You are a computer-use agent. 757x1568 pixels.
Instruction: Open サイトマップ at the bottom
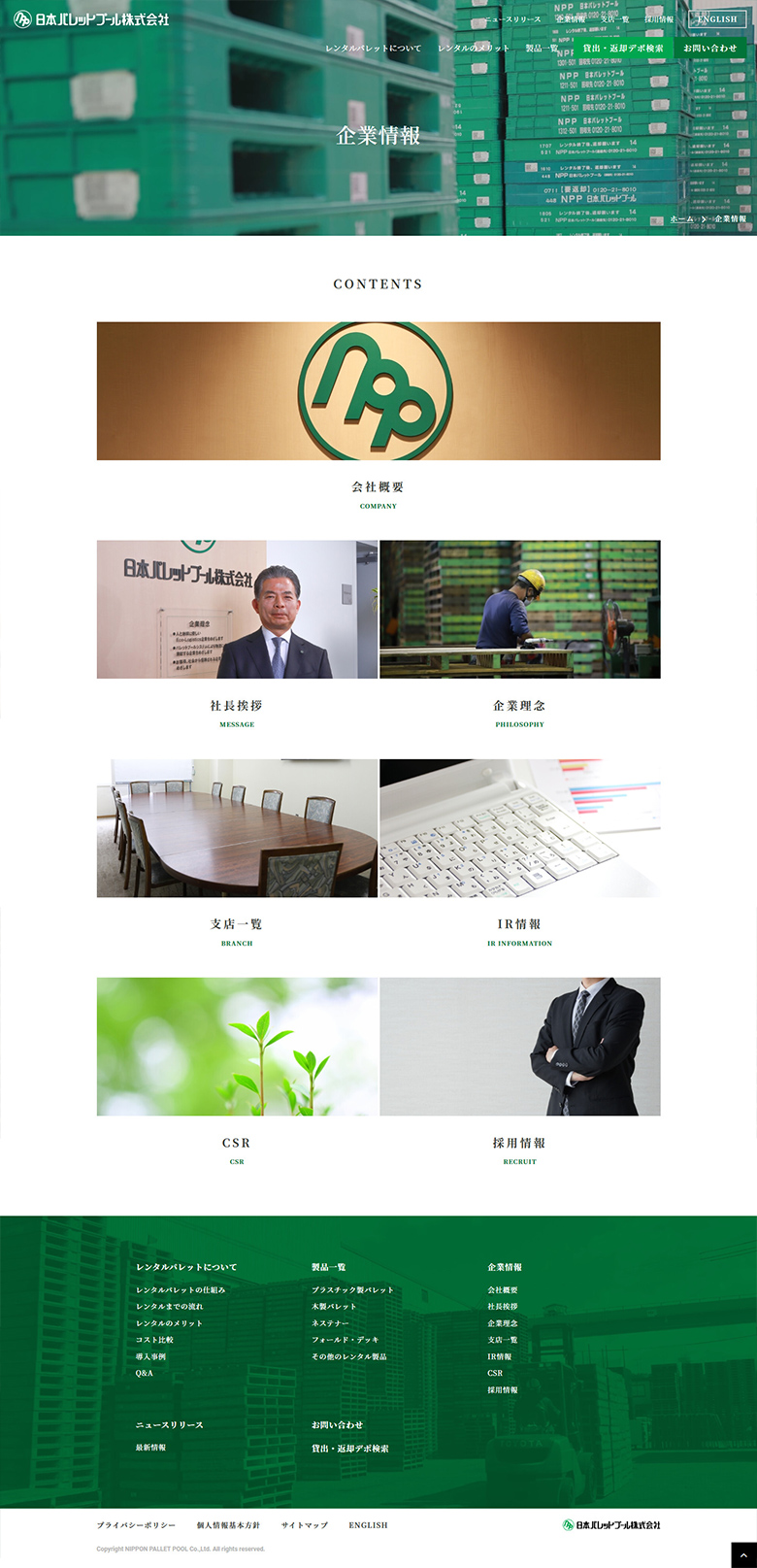point(304,1525)
